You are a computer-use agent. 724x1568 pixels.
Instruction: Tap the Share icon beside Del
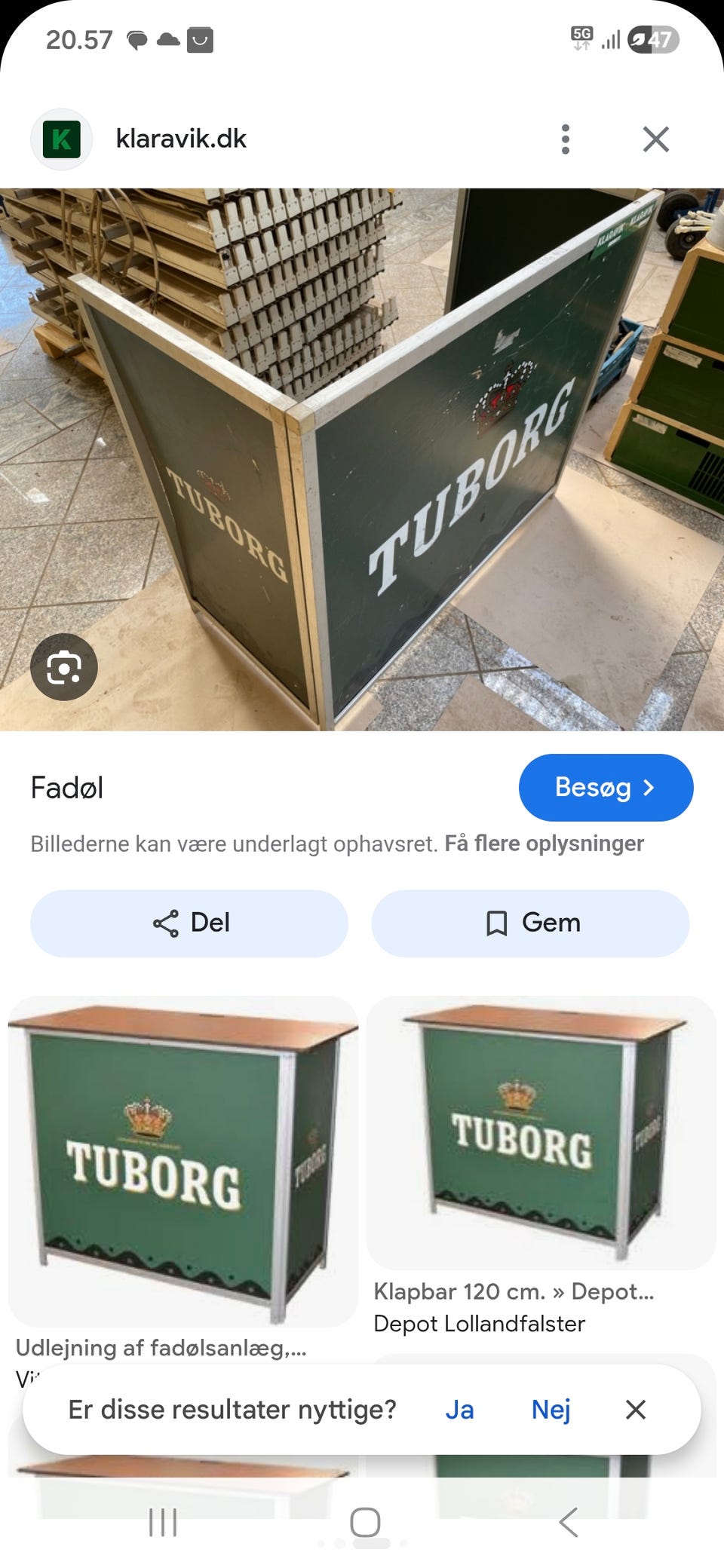click(x=165, y=923)
